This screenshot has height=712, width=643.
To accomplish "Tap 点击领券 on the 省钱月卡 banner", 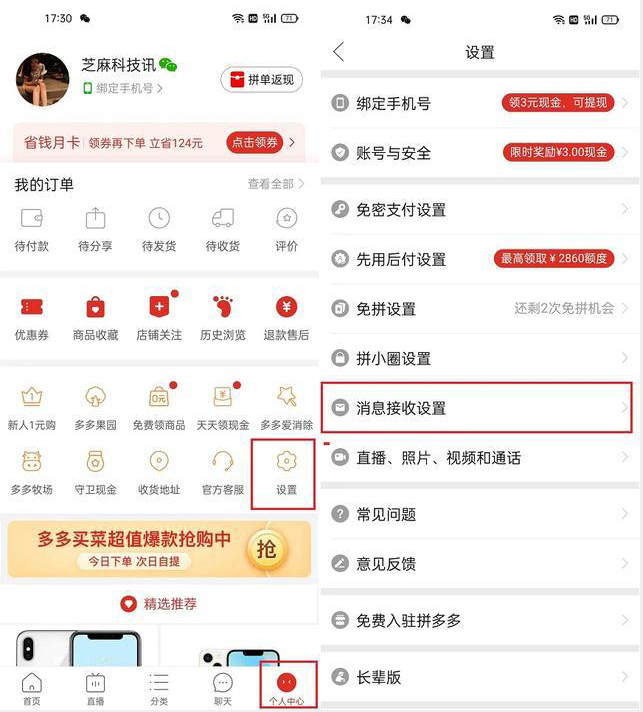I will coord(254,143).
